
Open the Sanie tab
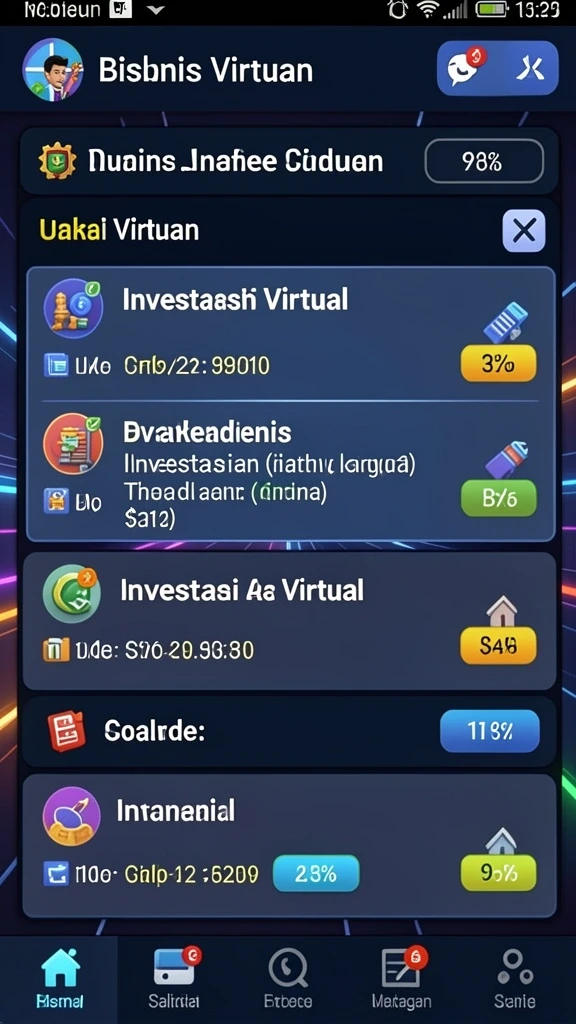click(515, 978)
